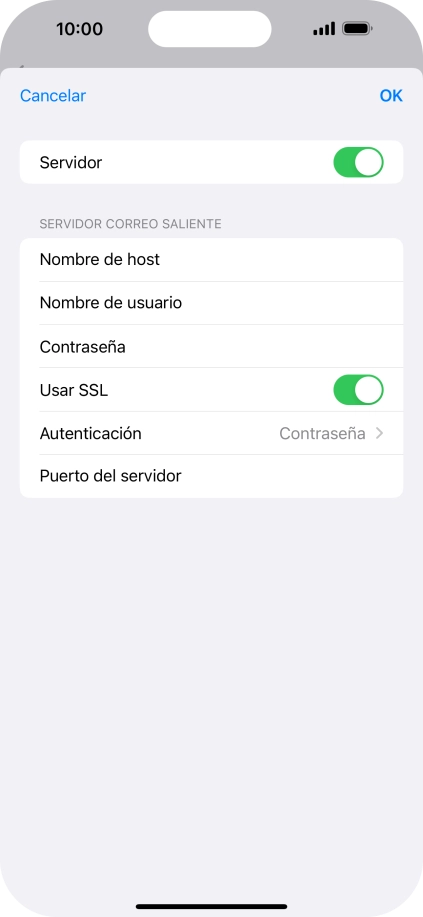Open the Autenticación options
423x917 pixels.
point(211,433)
